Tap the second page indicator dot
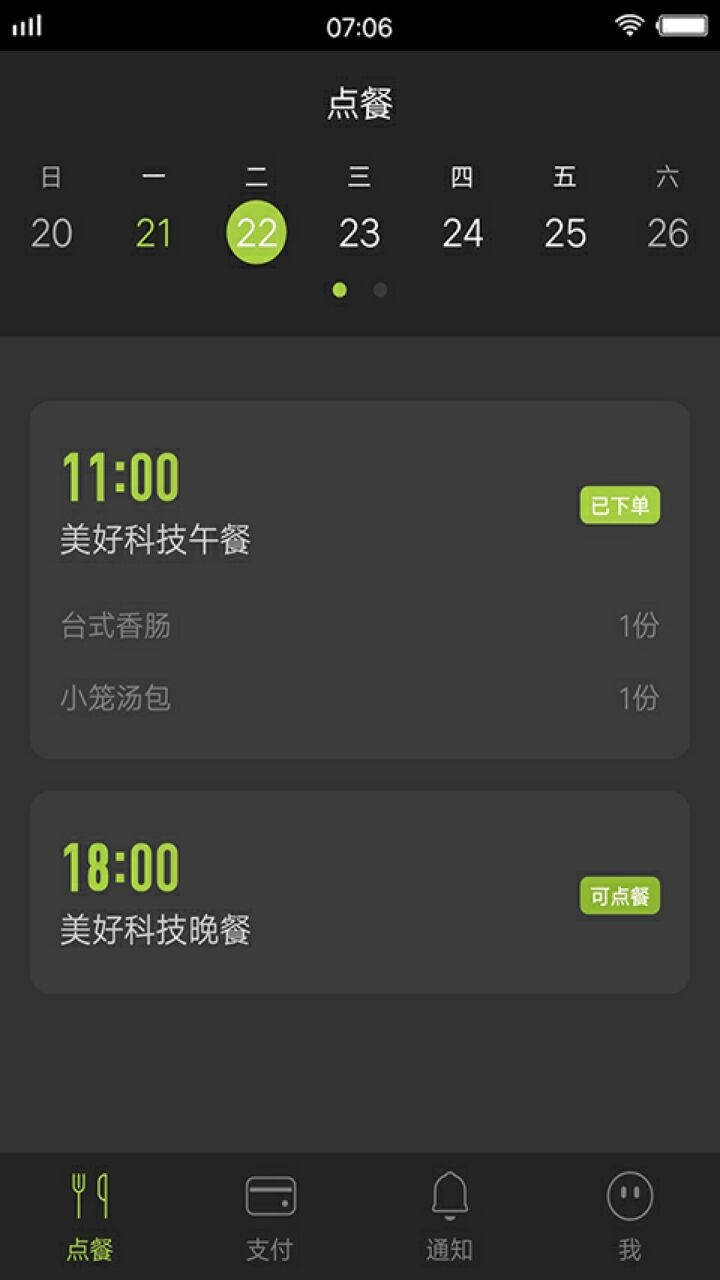This screenshot has height=1280, width=720. (378, 290)
